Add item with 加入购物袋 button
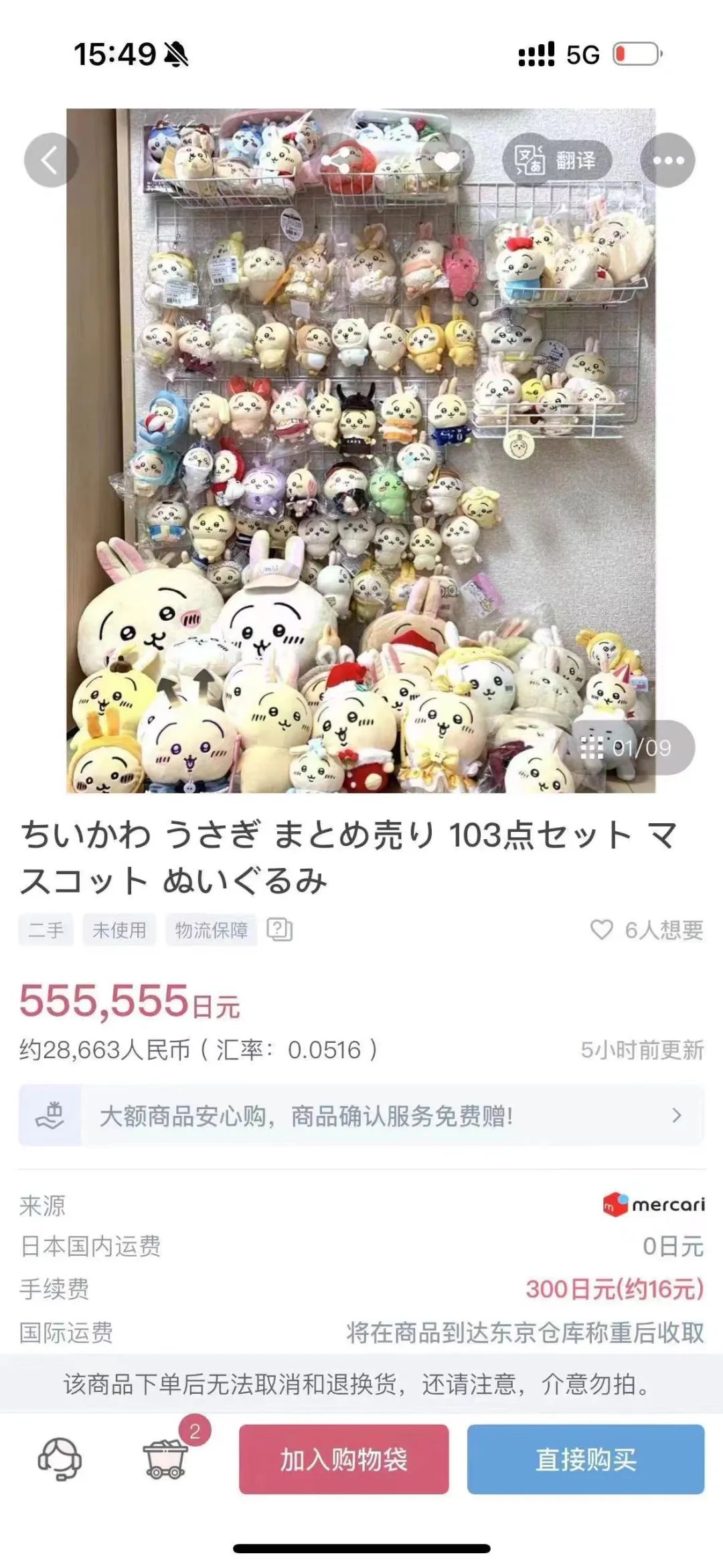 pyautogui.click(x=343, y=1459)
